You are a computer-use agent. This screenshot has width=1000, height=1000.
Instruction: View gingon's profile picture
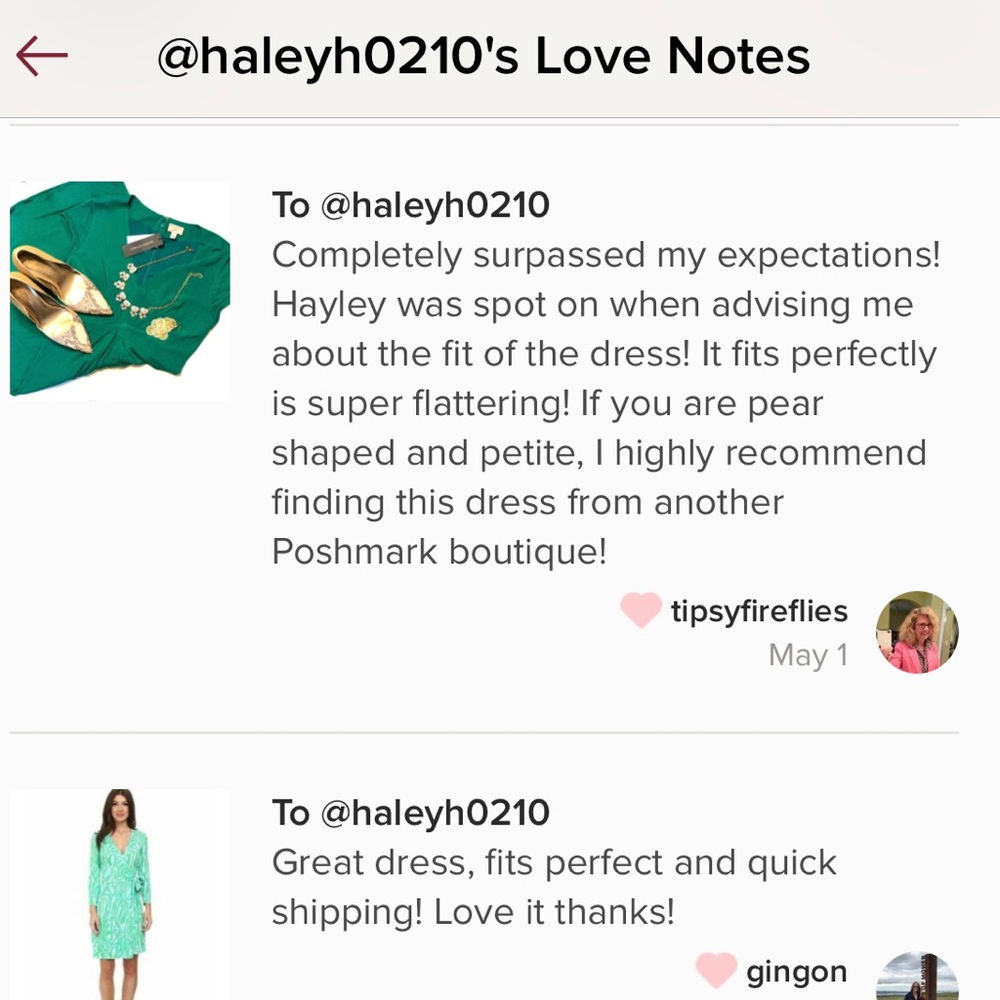(917, 978)
